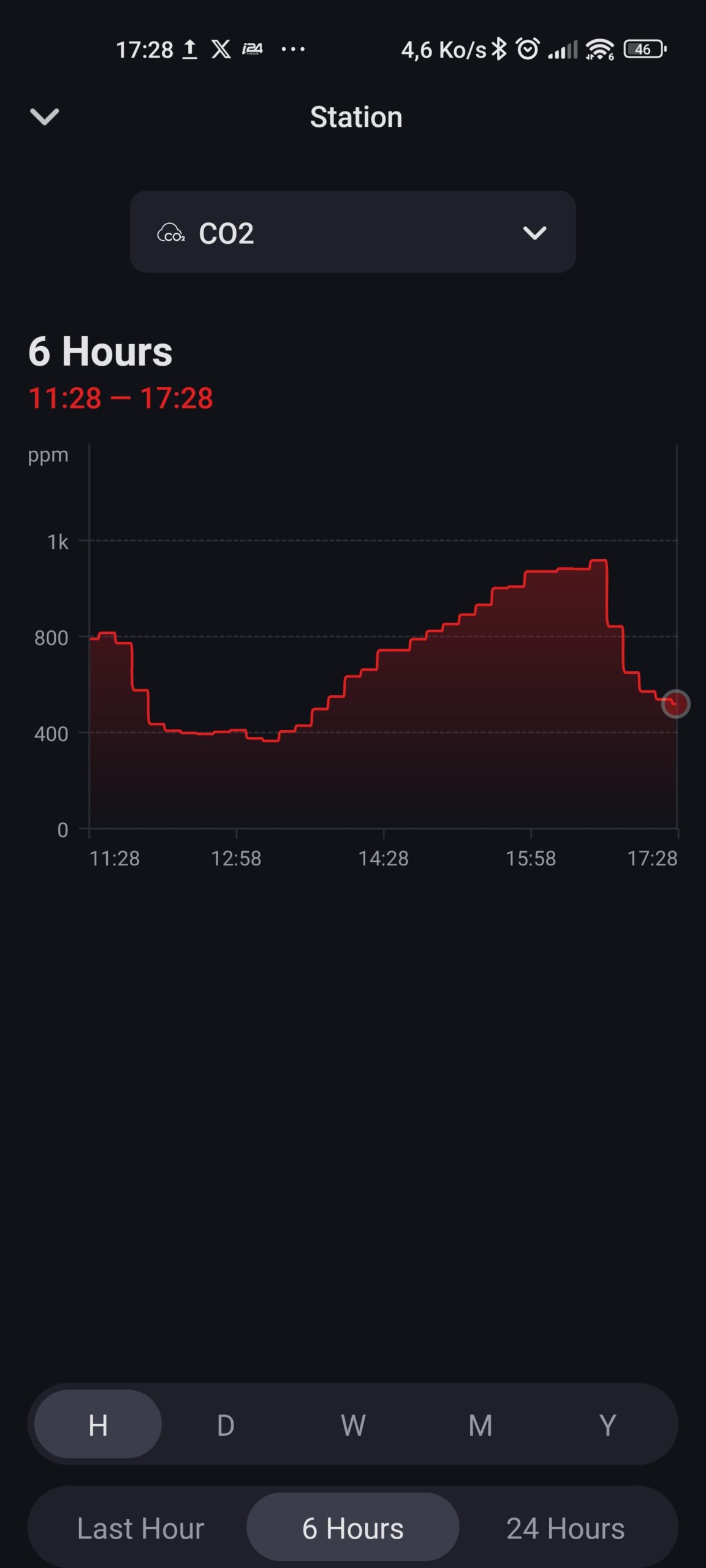The width and height of the screenshot is (706, 1568).
Task: Show the Last Hour range
Action: (140, 1528)
